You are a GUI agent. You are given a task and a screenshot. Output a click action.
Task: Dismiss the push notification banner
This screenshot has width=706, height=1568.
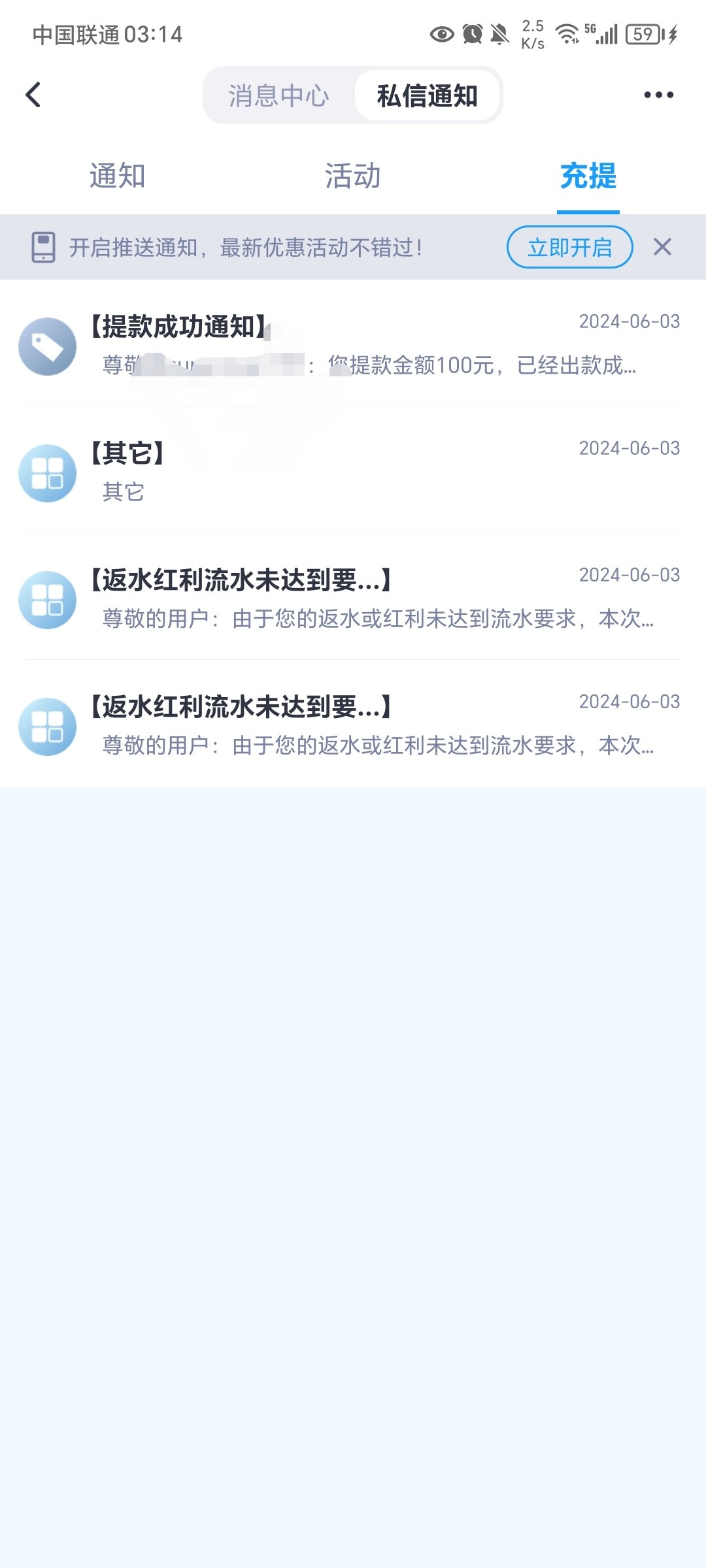pyautogui.click(x=662, y=247)
